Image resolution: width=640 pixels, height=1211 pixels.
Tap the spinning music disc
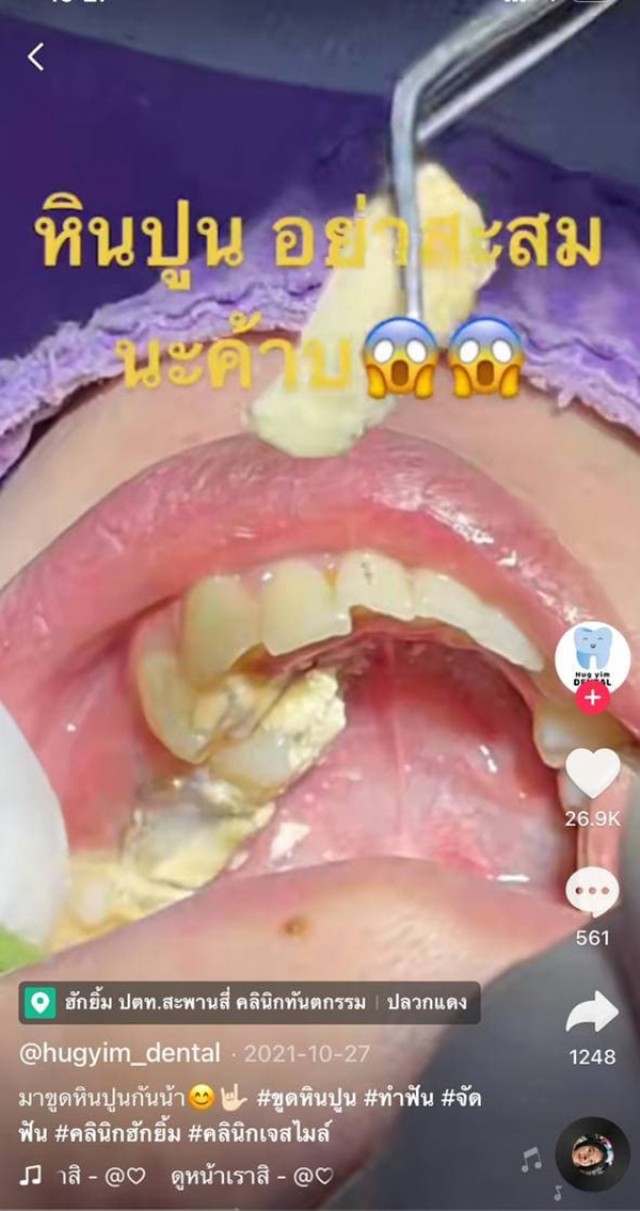coord(592,1153)
